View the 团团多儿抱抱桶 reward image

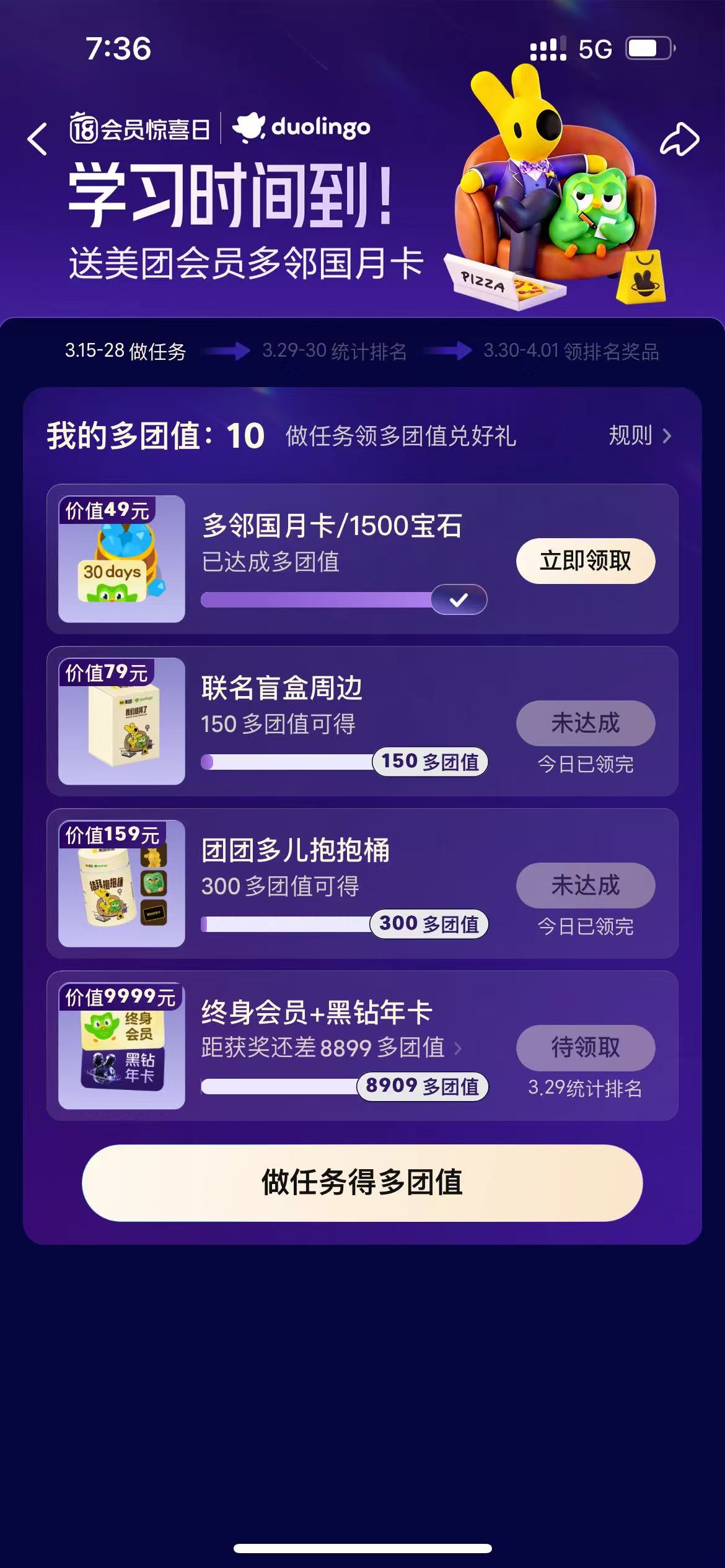point(121,884)
